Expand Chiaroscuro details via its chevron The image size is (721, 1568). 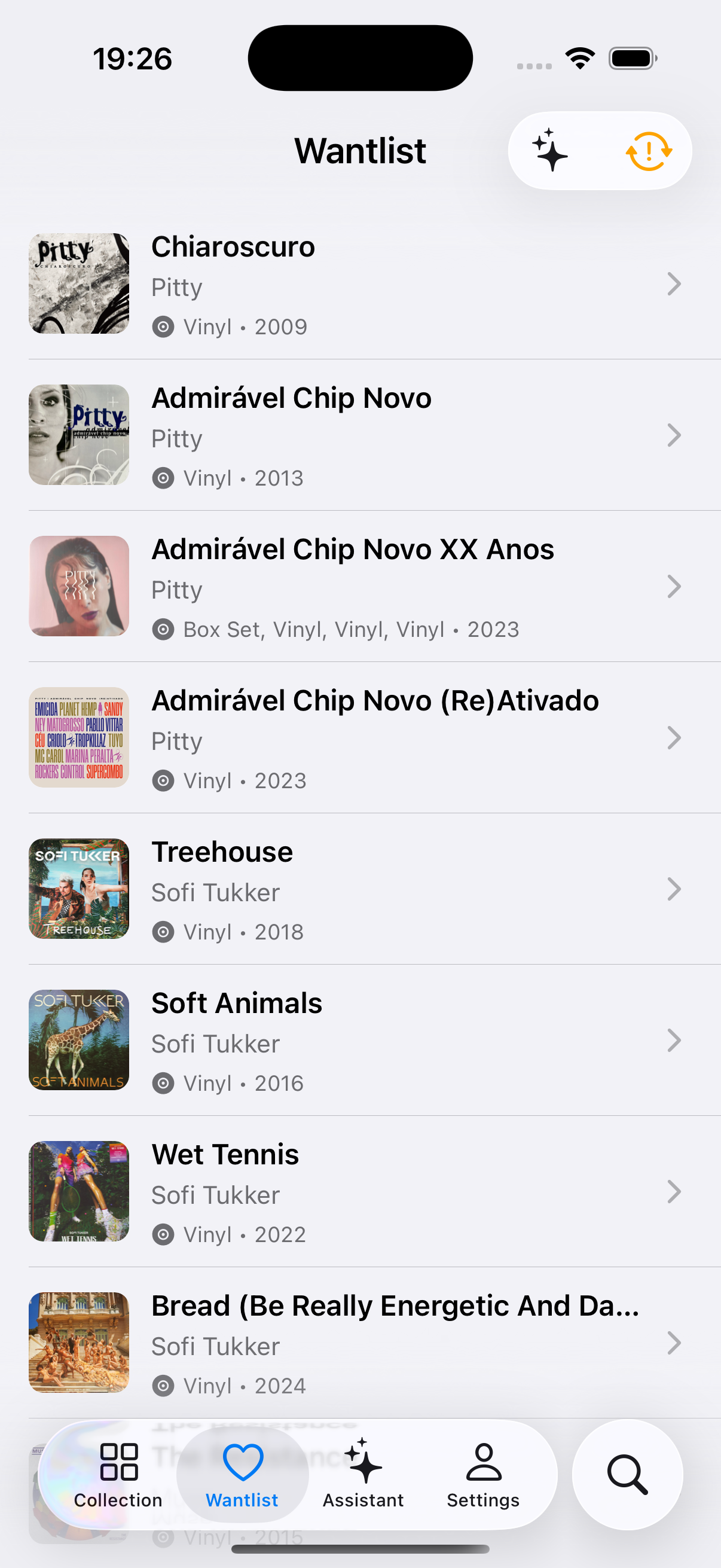(x=673, y=283)
